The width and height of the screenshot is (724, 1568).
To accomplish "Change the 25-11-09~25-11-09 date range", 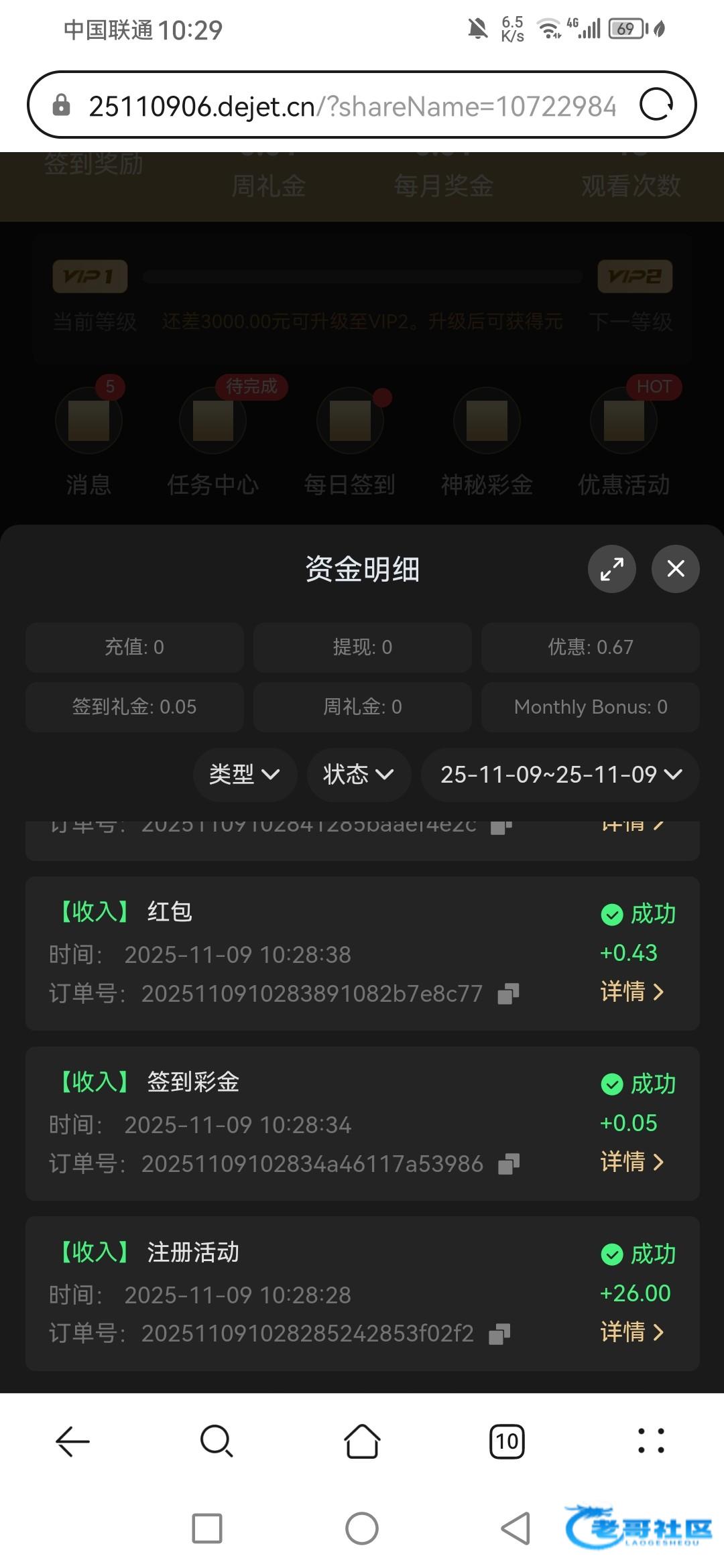I will click(x=560, y=775).
